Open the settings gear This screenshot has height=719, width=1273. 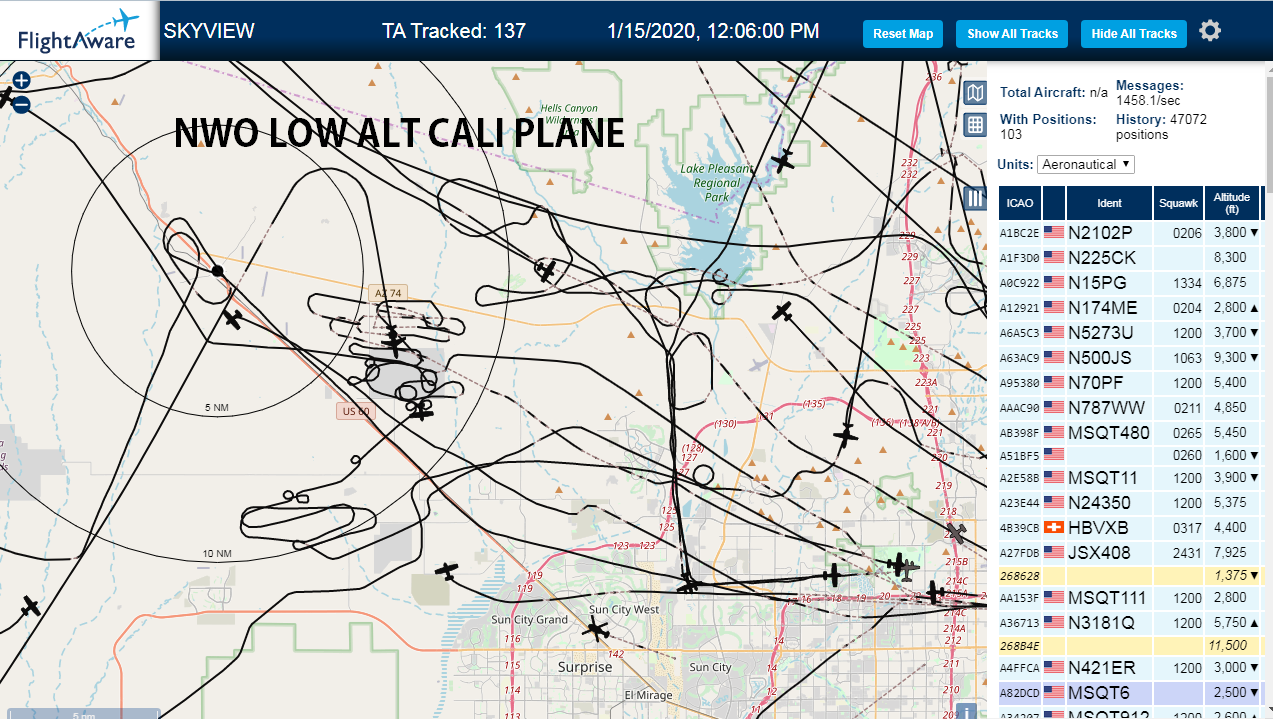click(1210, 31)
